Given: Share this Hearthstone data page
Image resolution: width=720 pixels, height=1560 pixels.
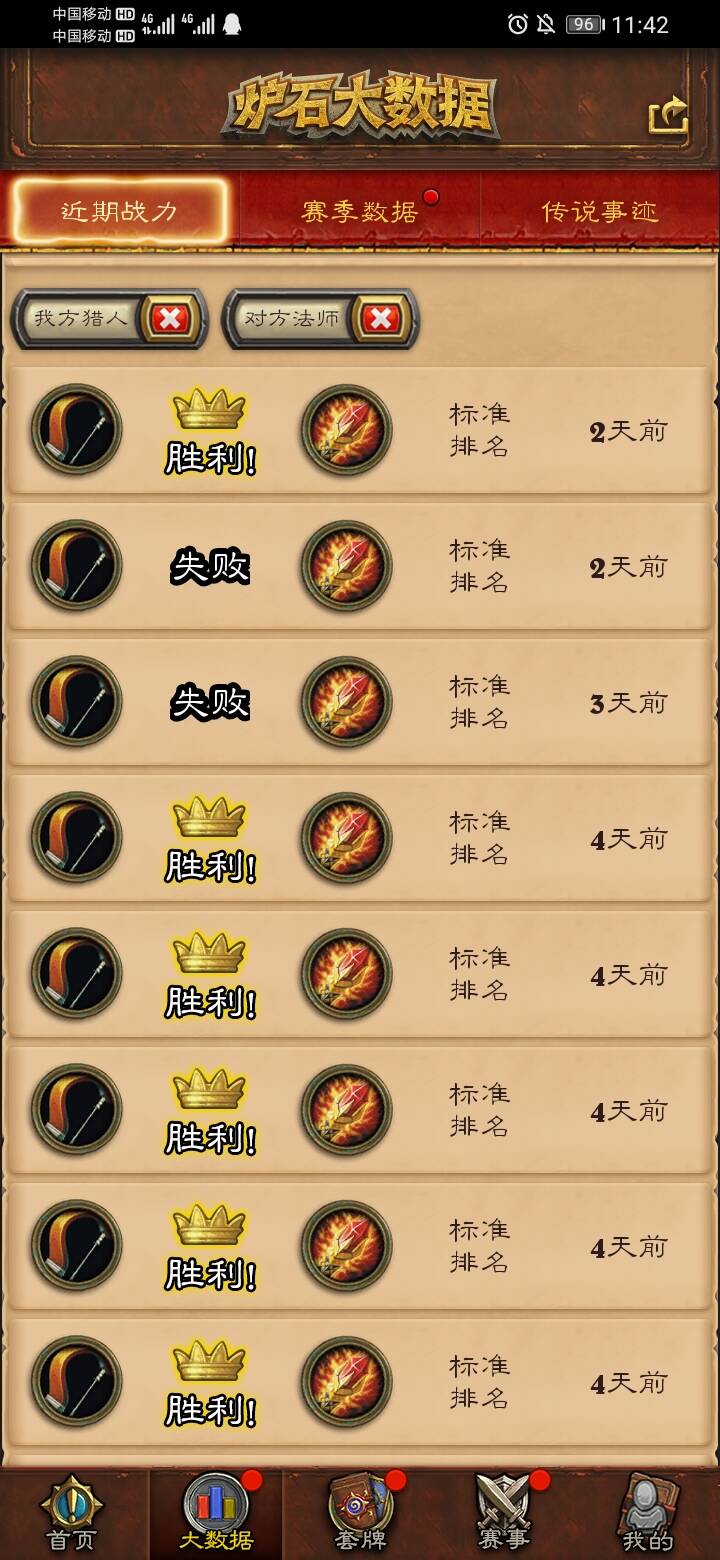Looking at the screenshot, I should pos(669,115).
